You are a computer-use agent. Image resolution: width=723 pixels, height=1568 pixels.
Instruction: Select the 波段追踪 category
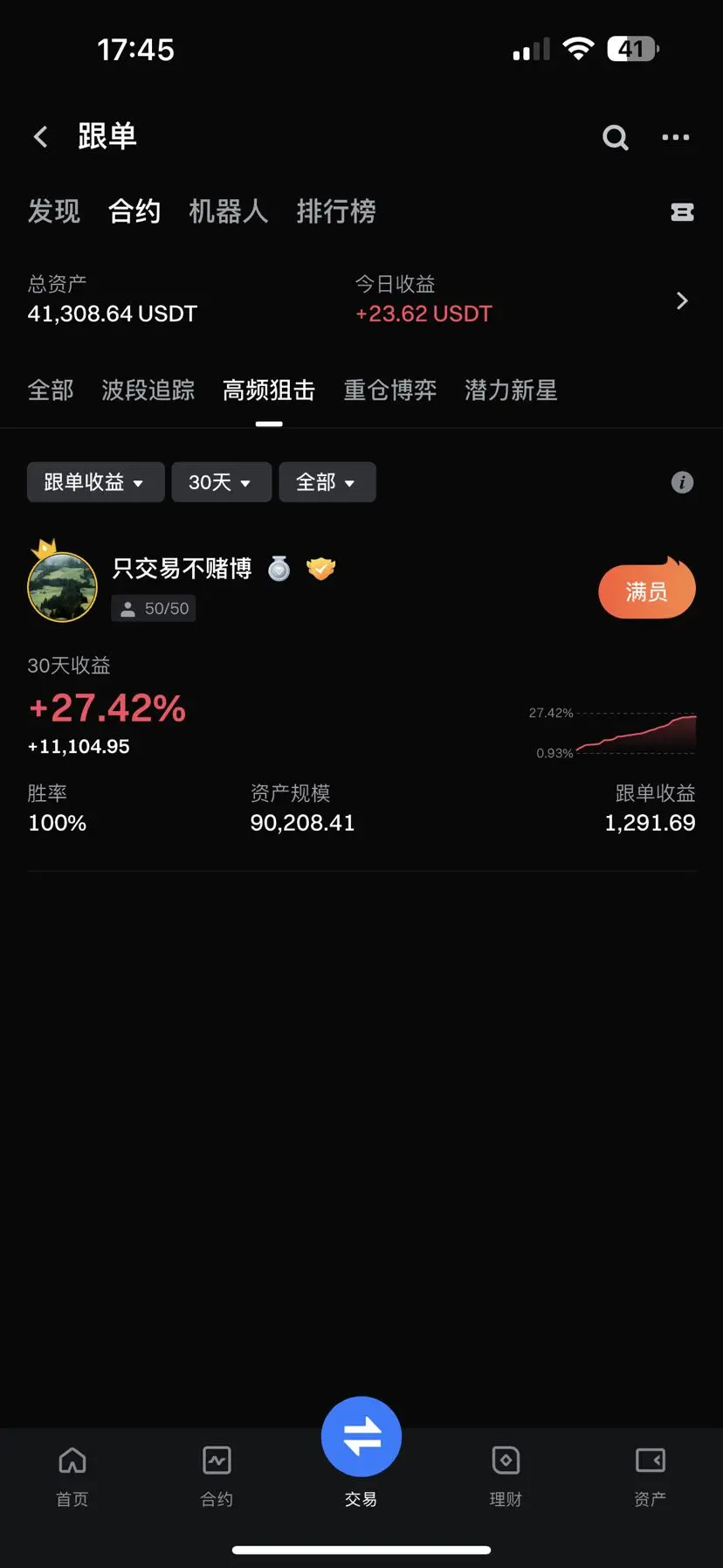148,390
